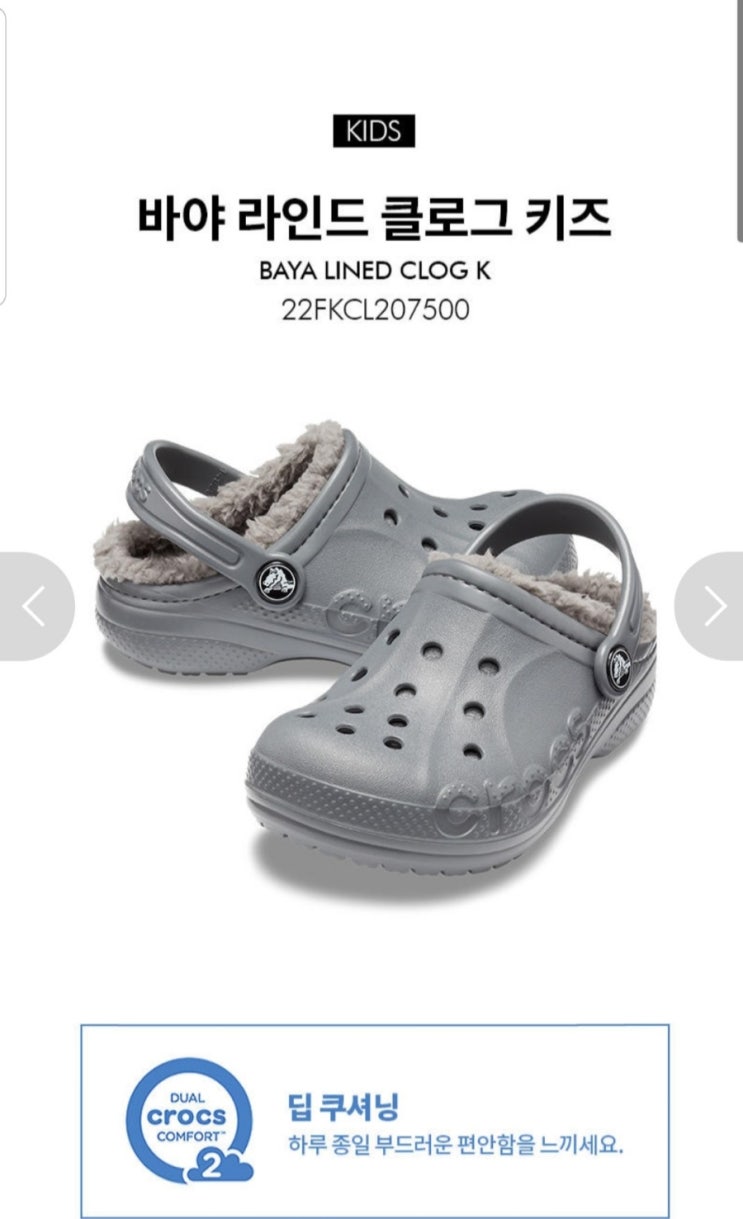Show the next image
743x1219 pixels.
click(712, 606)
